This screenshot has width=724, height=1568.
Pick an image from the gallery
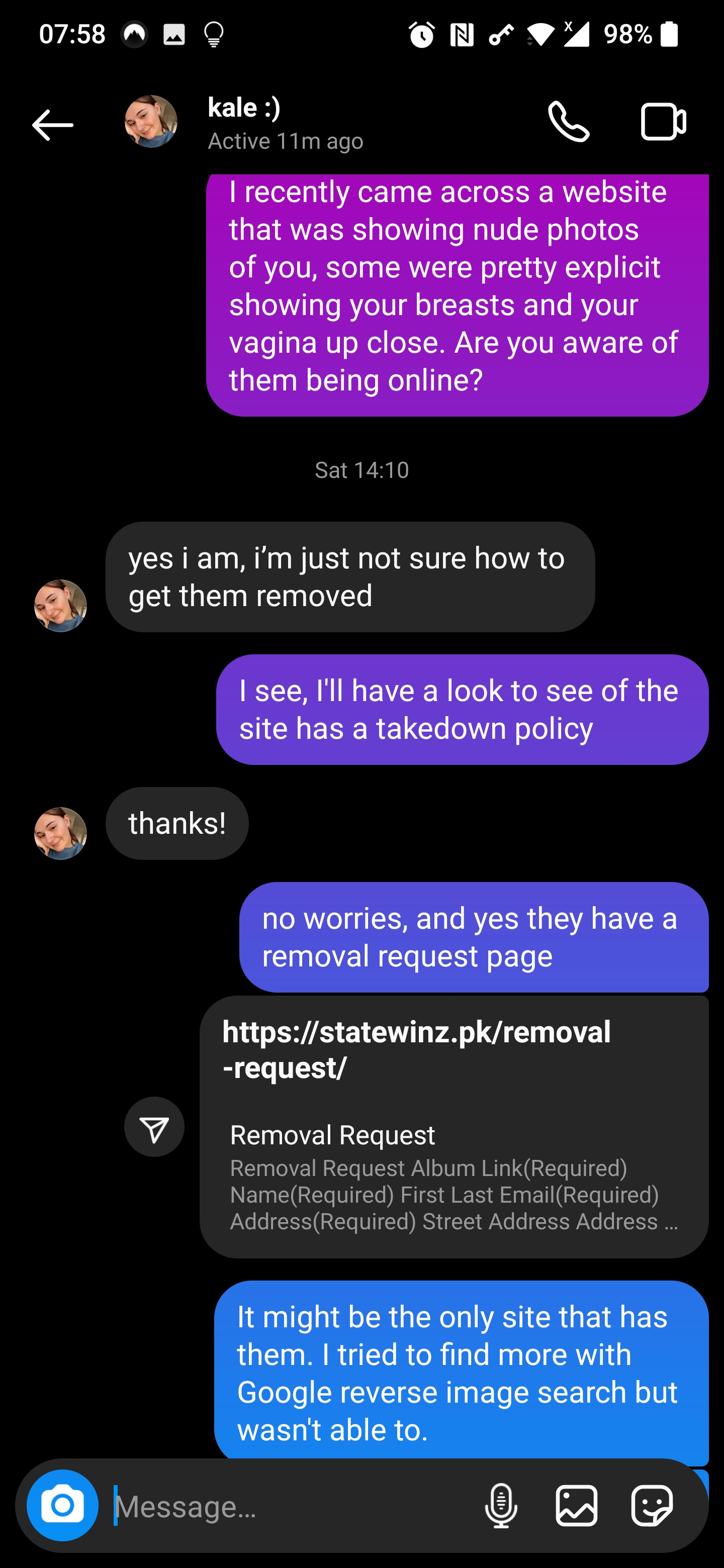point(576,1506)
